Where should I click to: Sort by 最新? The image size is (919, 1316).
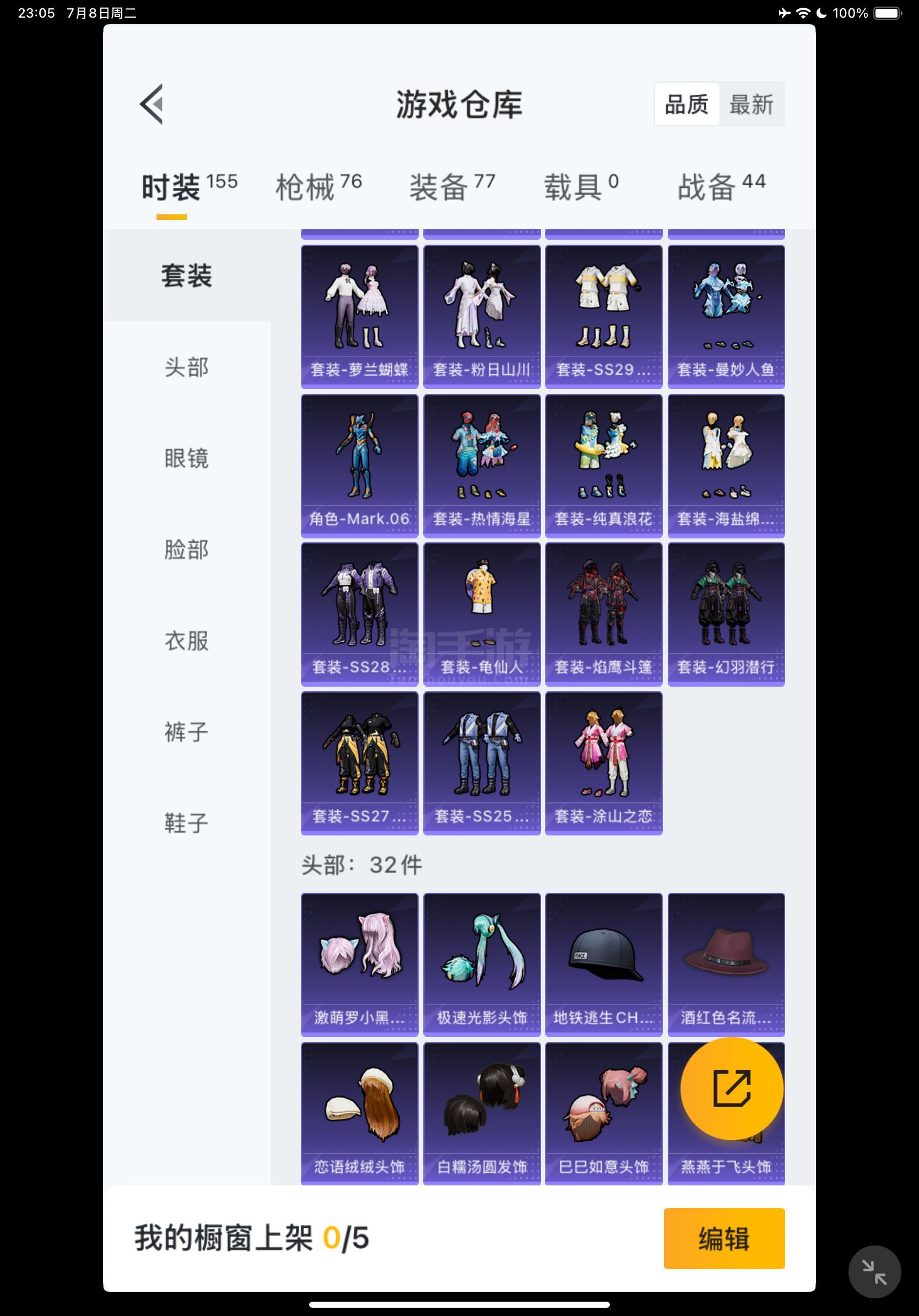click(750, 105)
